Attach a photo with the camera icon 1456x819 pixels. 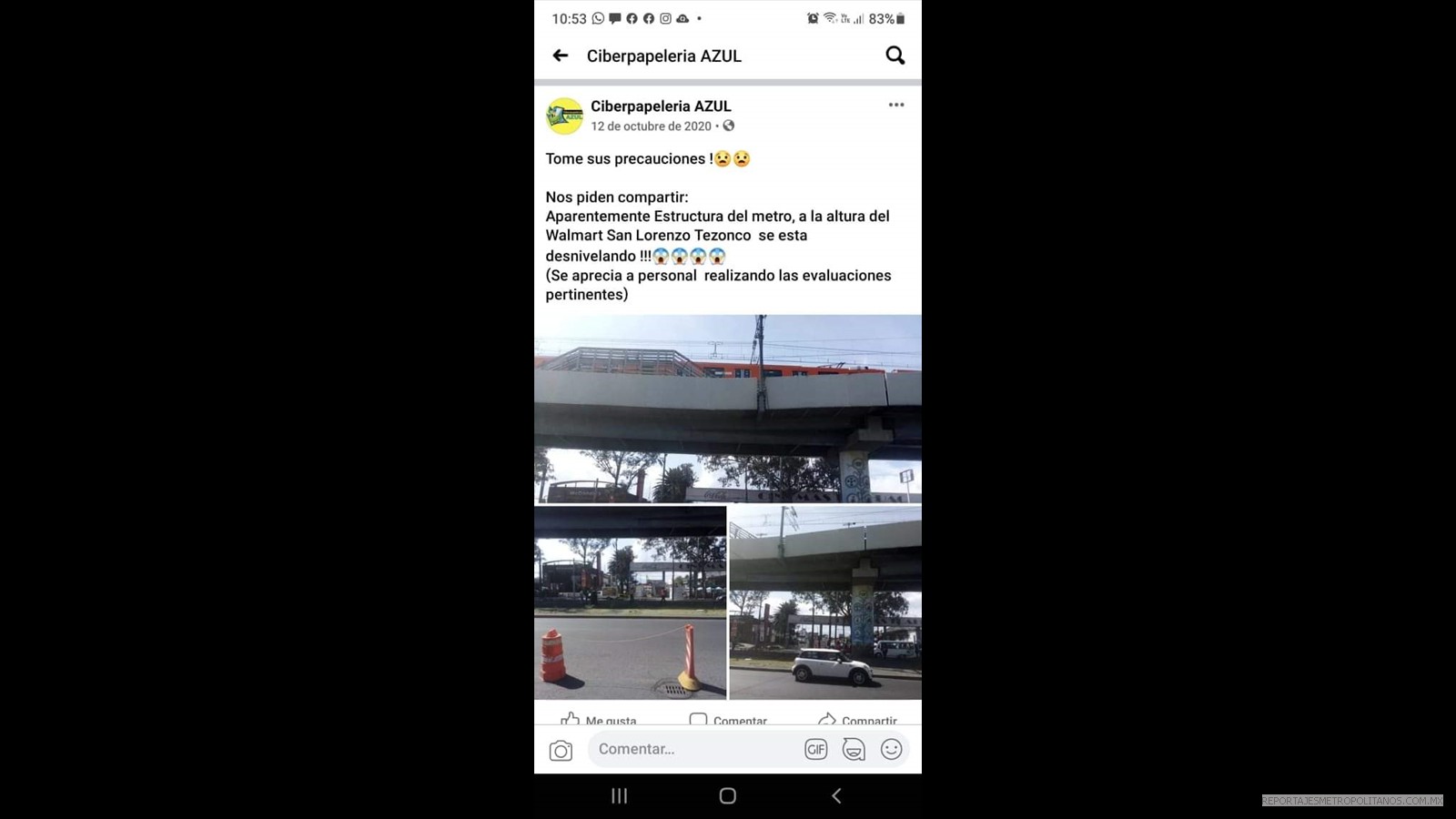point(561,750)
